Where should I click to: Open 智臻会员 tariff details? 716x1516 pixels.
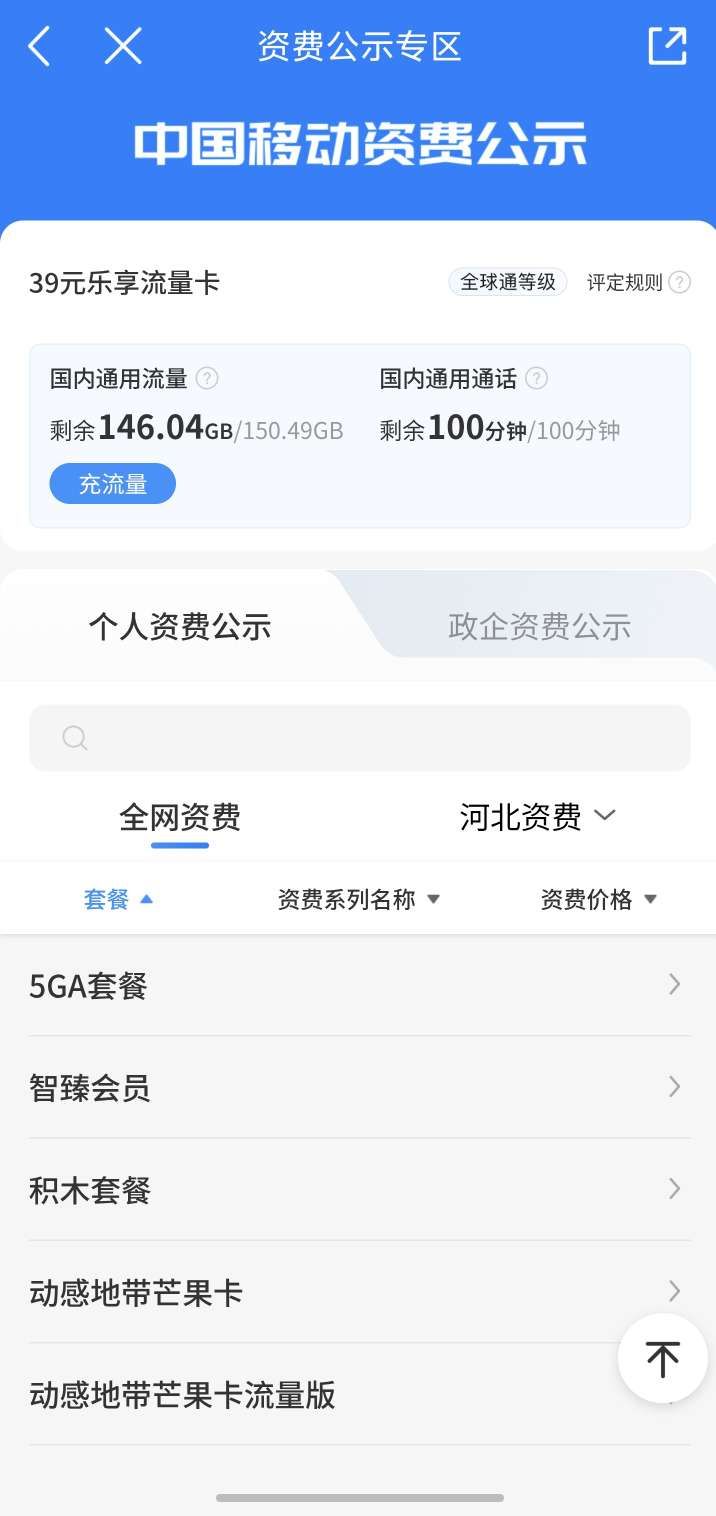coord(358,1087)
